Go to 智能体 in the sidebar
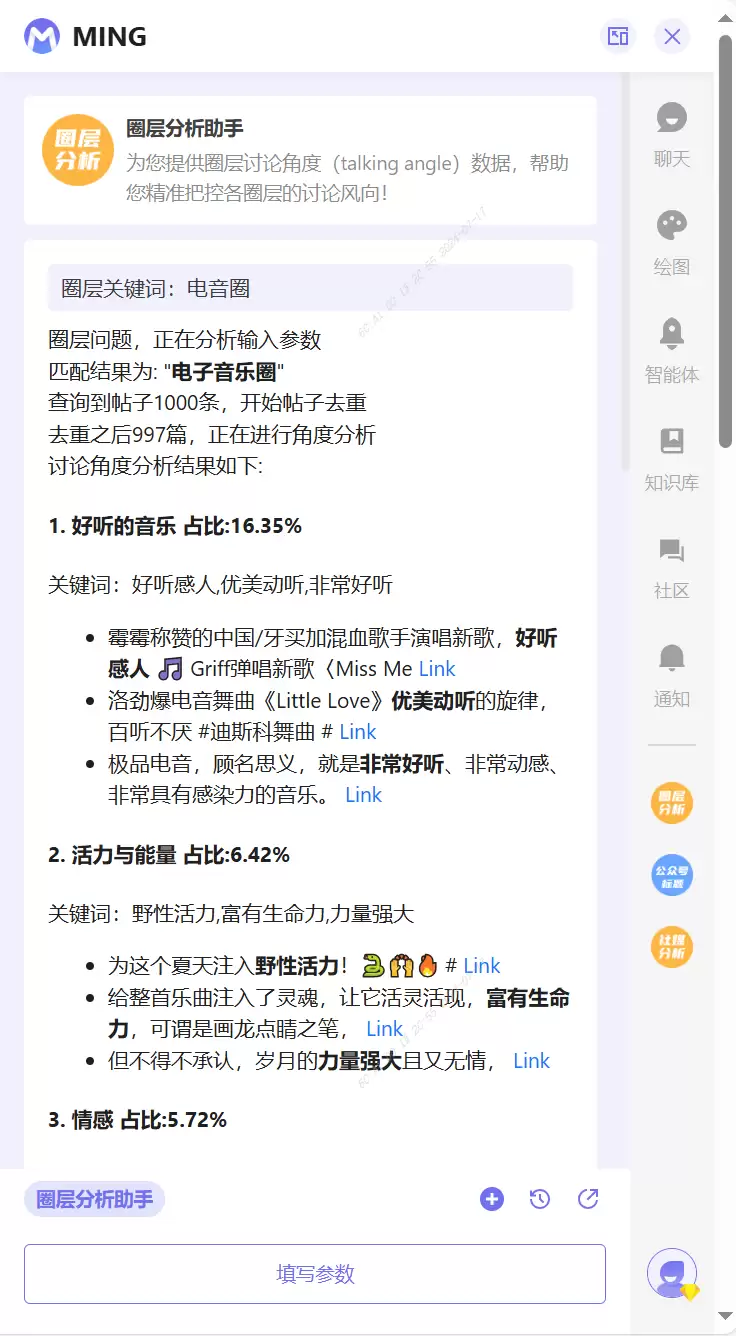This screenshot has width=736, height=1336. pos(672,351)
